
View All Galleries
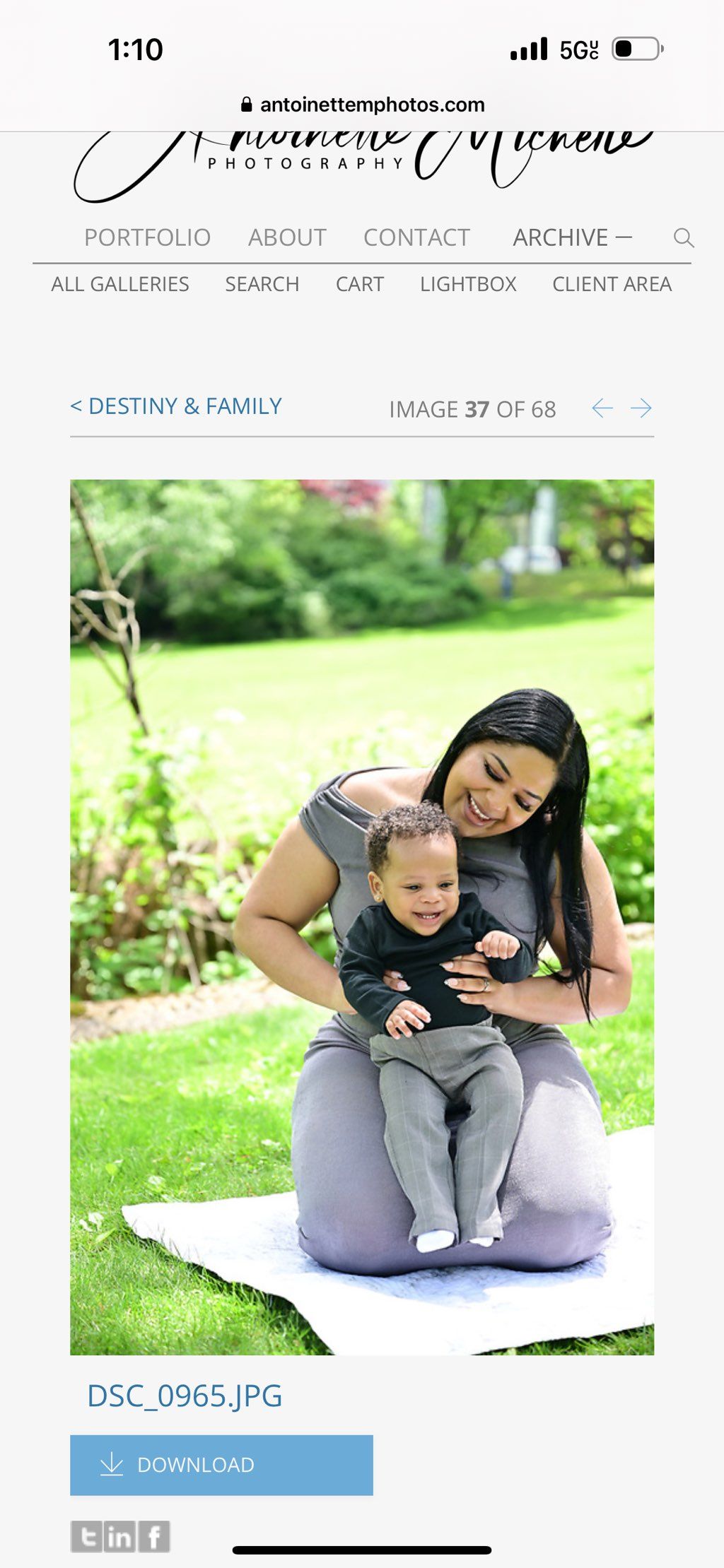pyautogui.click(x=120, y=284)
